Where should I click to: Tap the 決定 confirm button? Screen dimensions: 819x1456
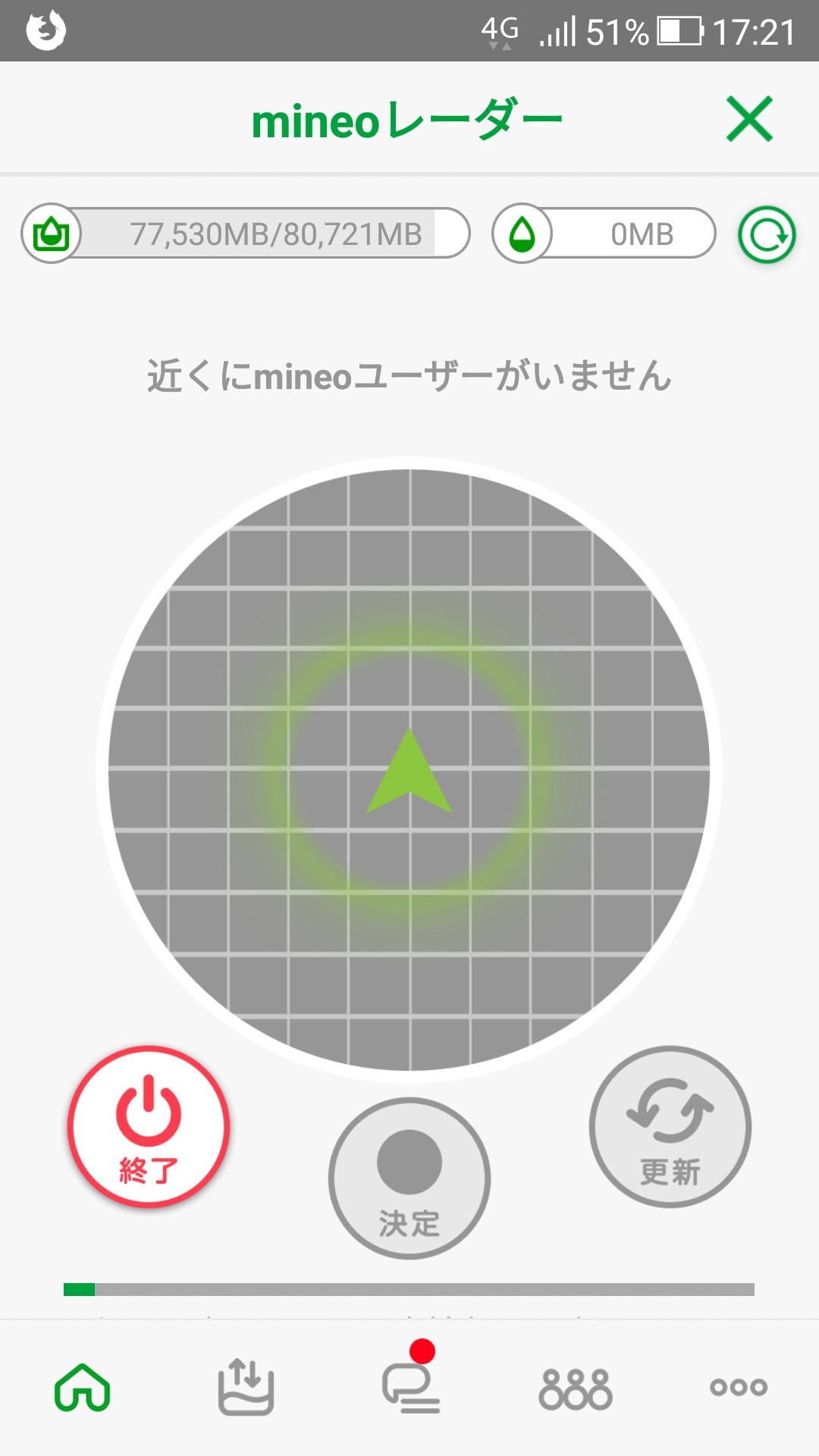[x=409, y=1178]
